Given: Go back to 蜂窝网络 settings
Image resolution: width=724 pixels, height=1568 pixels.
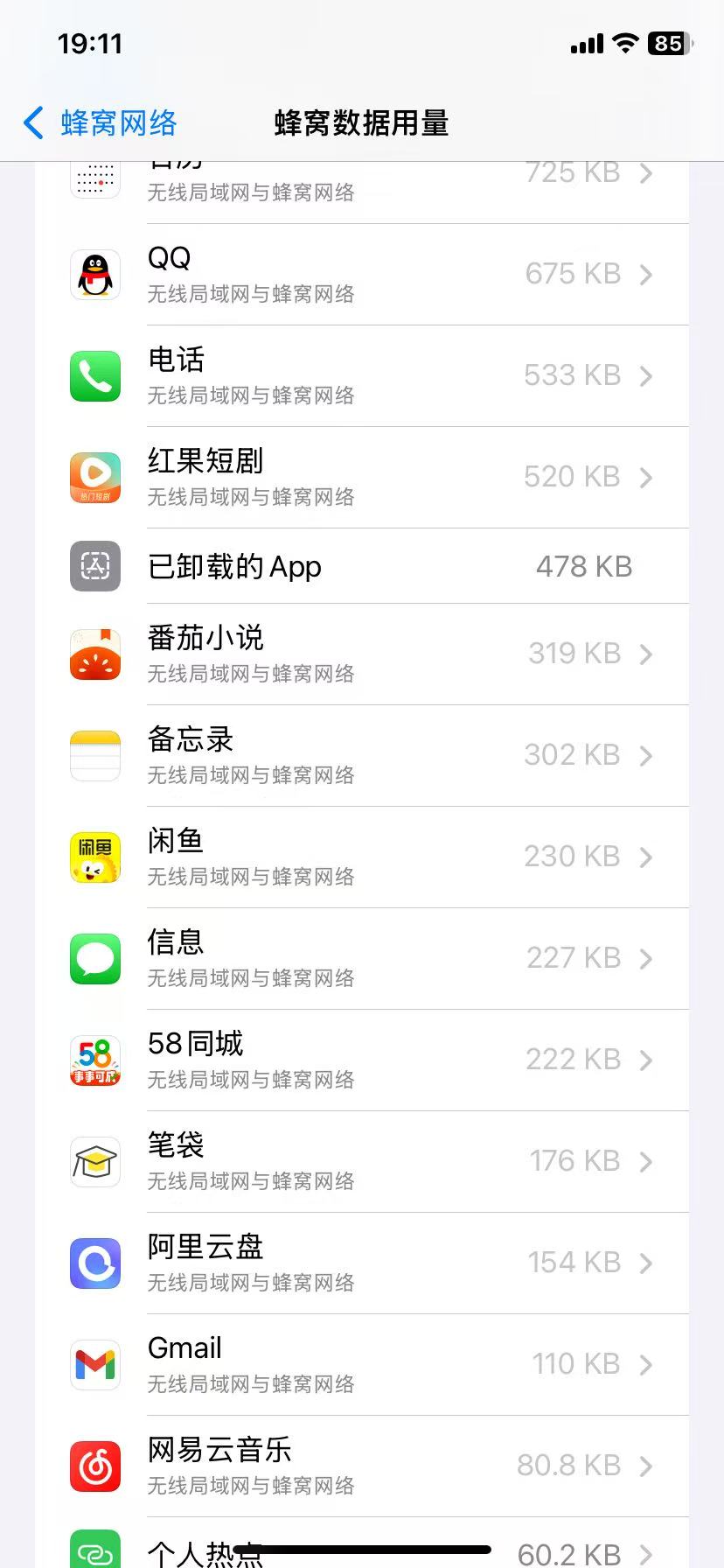Looking at the screenshot, I should click(100, 123).
